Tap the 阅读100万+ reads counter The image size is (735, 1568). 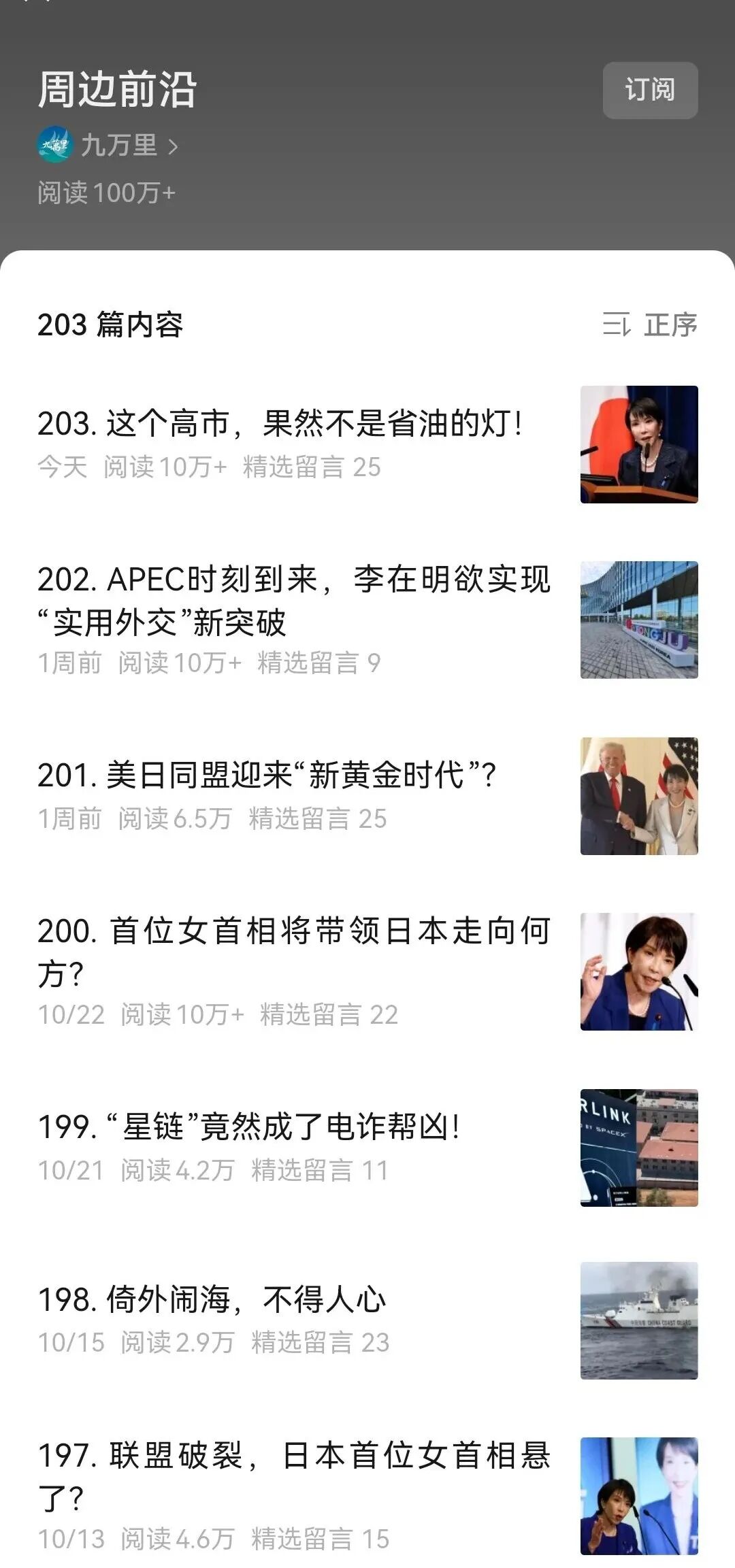(x=105, y=191)
